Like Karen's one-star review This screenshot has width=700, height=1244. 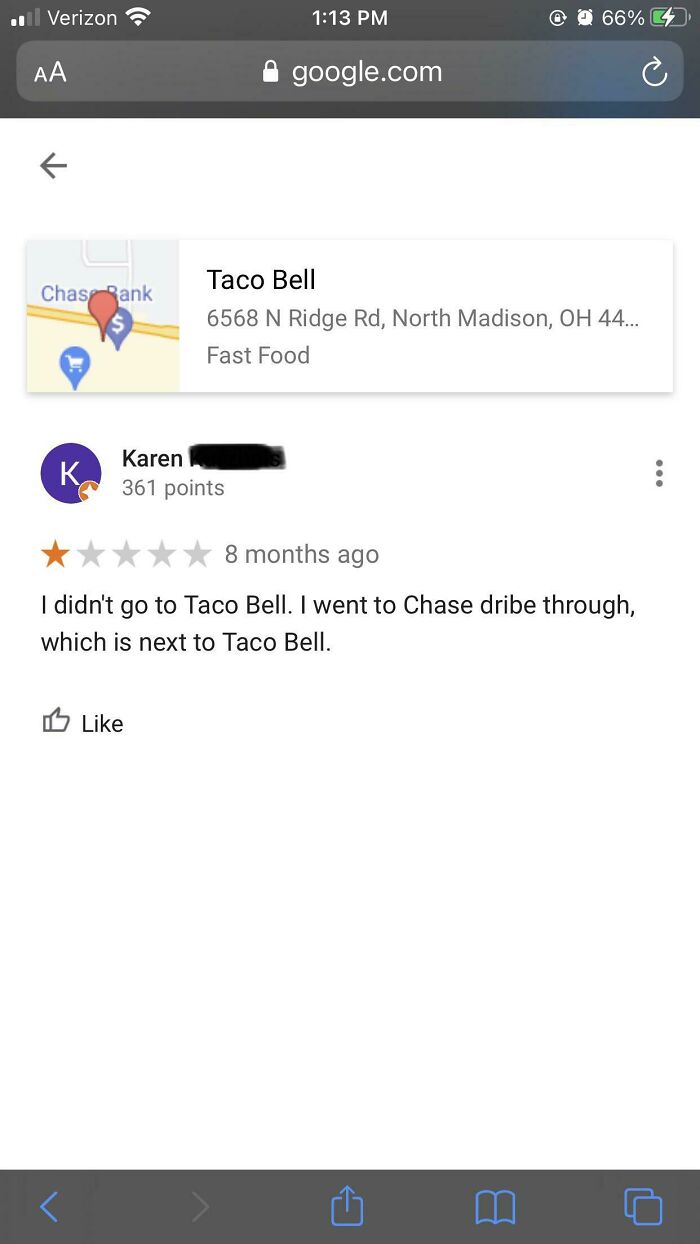[x=83, y=722]
